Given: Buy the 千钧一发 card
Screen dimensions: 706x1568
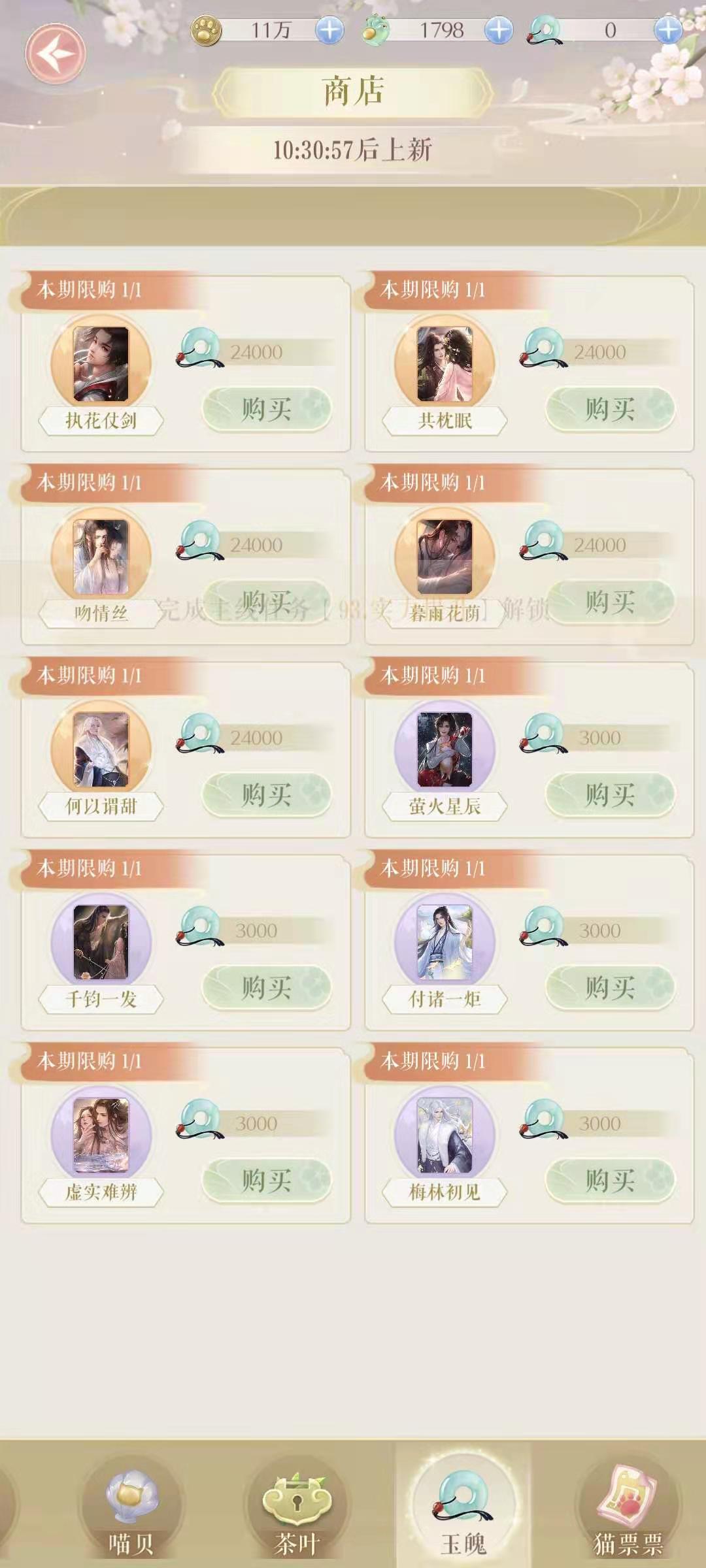Looking at the screenshot, I should 267,988.
